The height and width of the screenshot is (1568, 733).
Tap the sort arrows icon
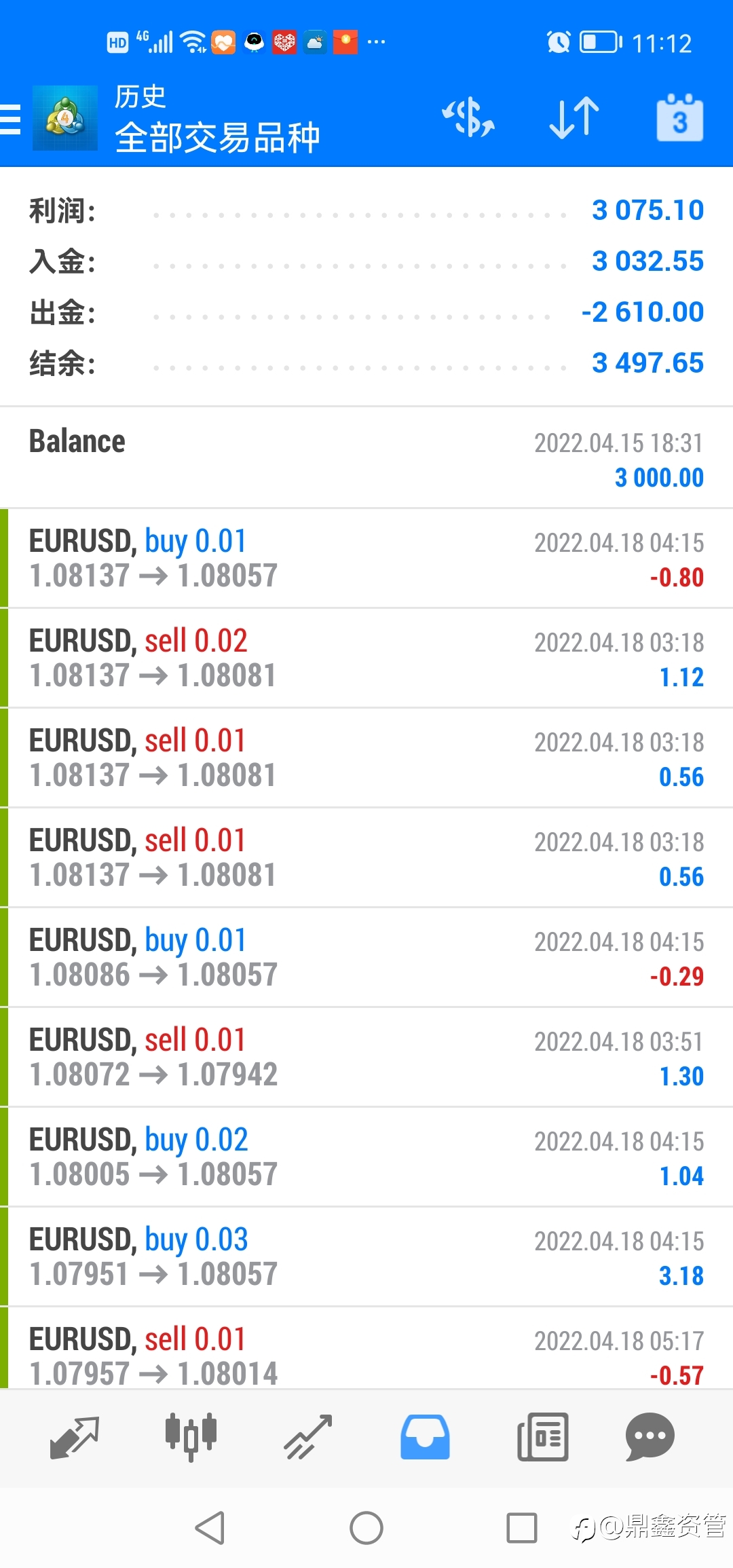(574, 118)
